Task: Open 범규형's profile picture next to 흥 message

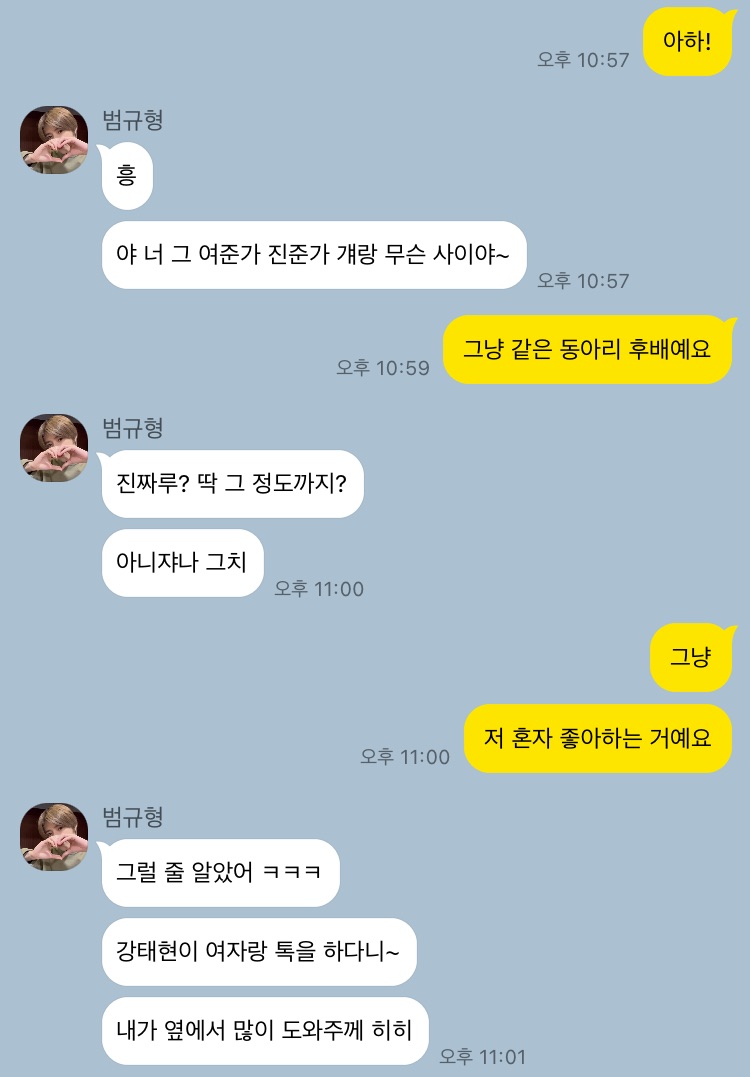Action: pos(54,140)
